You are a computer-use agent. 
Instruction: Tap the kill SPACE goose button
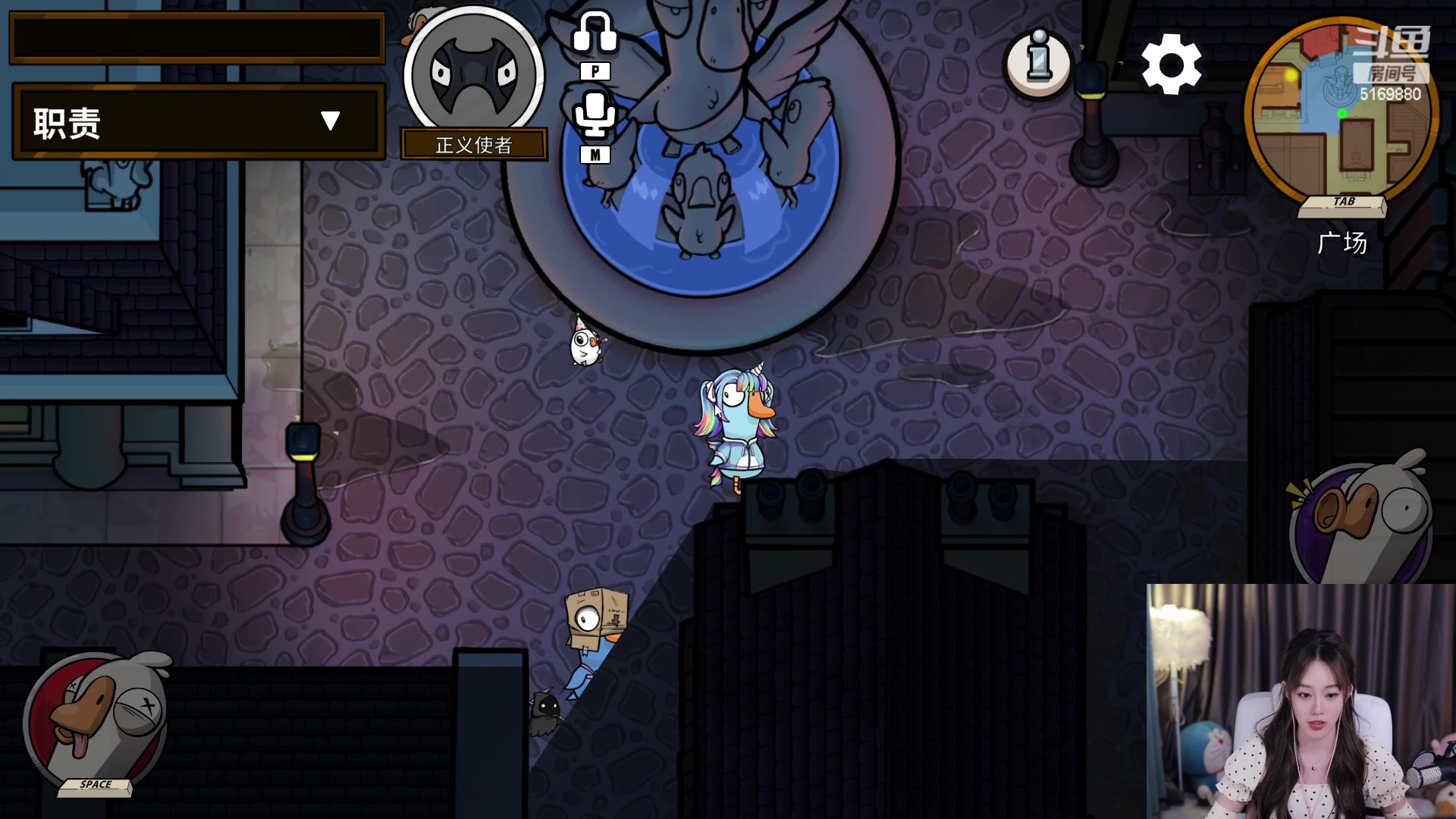95,720
